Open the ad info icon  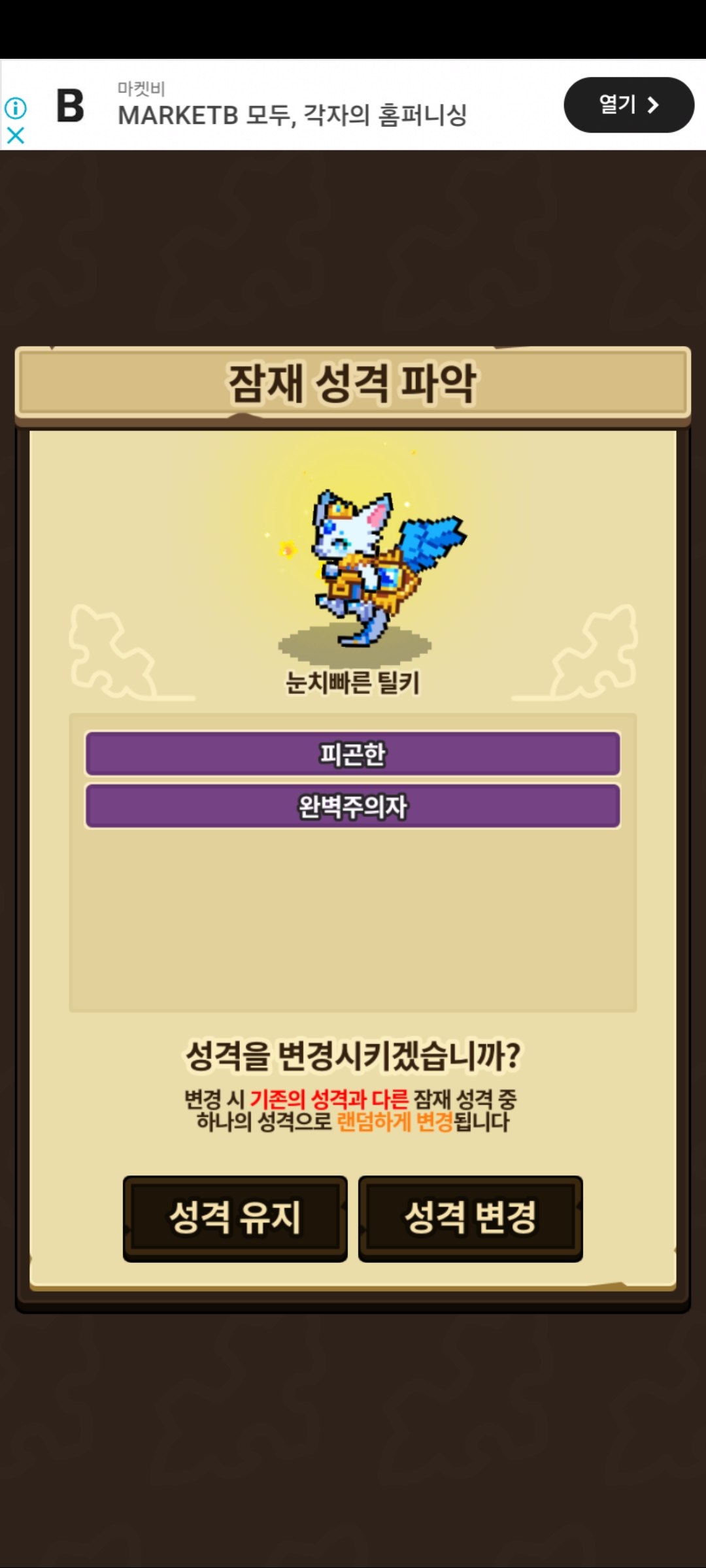click(x=16, y=108)
